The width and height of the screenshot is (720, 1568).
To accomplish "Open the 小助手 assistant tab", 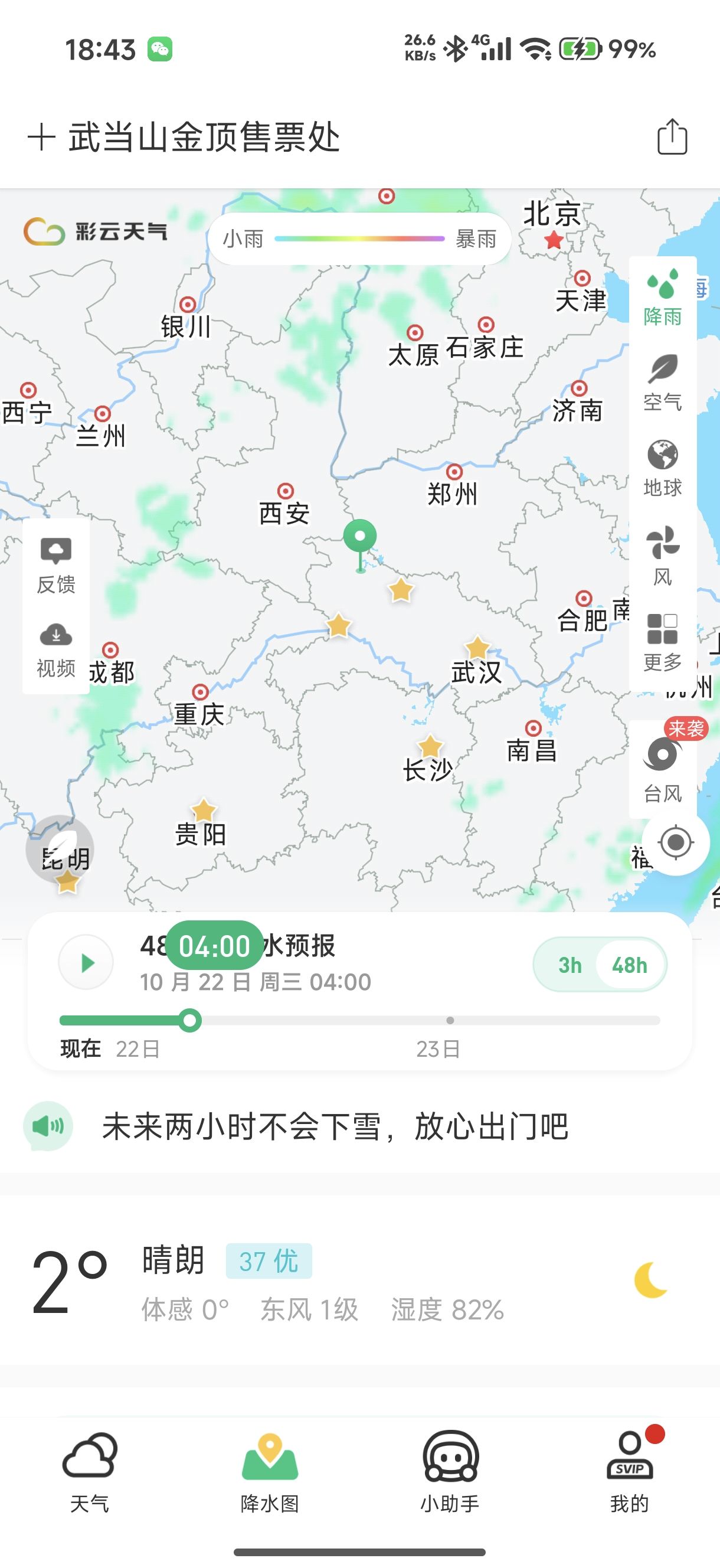I will 450,1473.
